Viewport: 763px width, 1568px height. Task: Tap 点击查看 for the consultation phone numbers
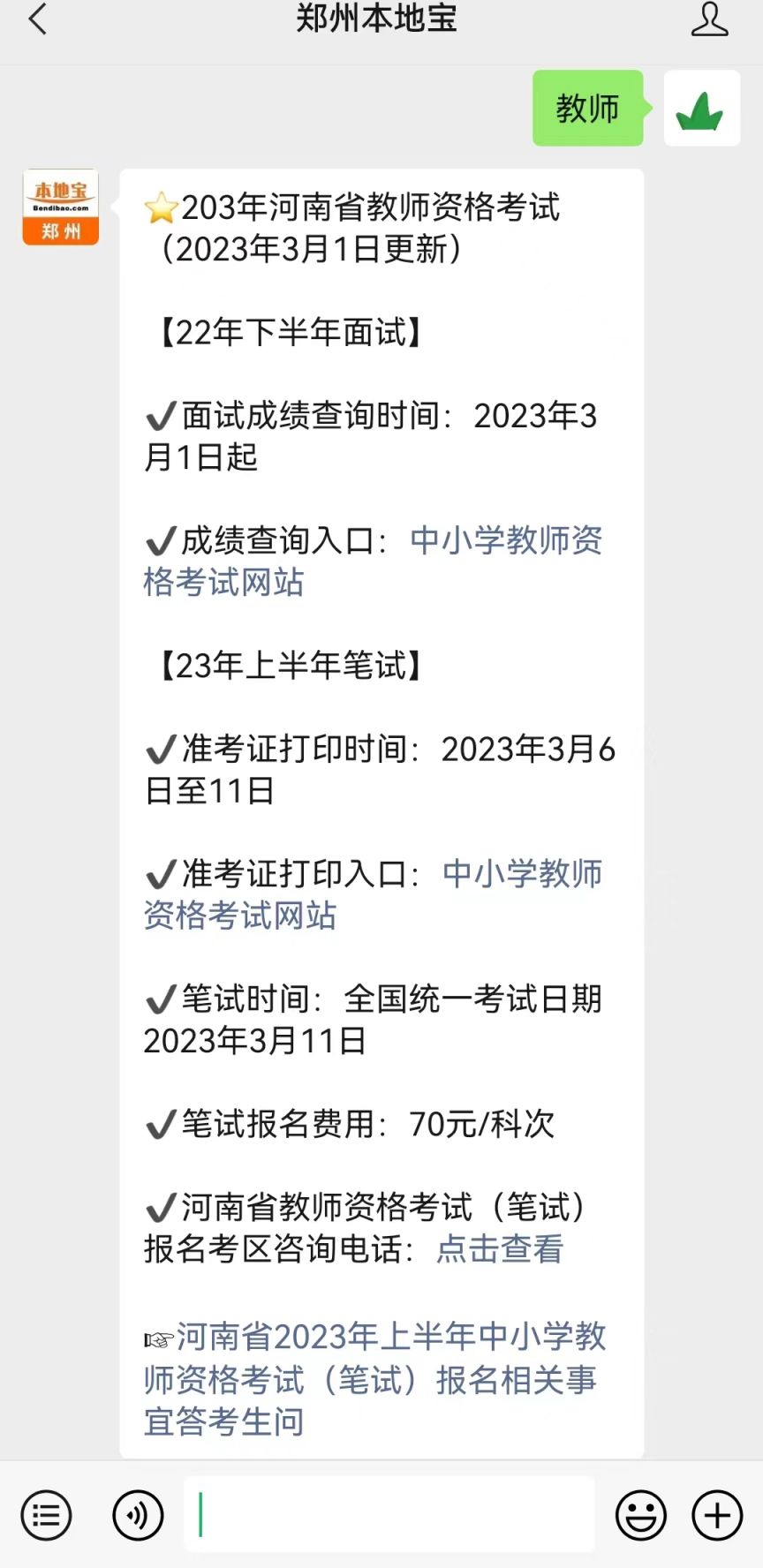point(500,1248)
